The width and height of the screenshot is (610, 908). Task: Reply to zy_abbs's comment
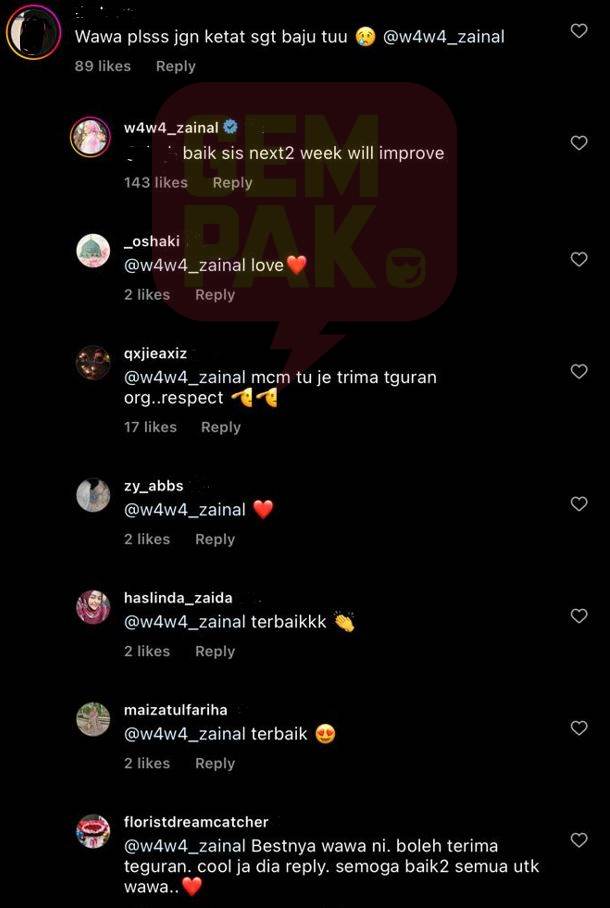(214, 539)
